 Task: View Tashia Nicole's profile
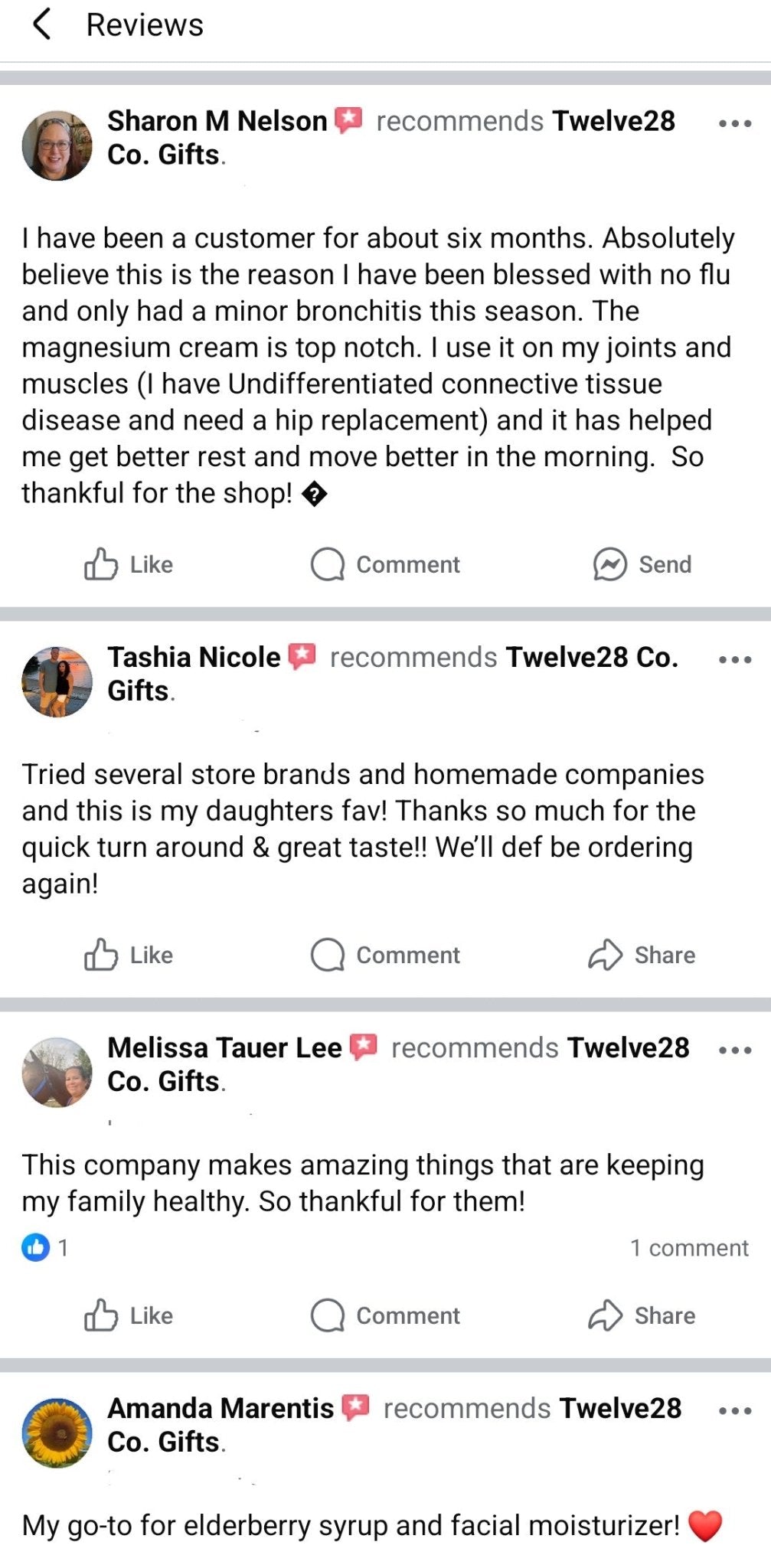point(194,658)
